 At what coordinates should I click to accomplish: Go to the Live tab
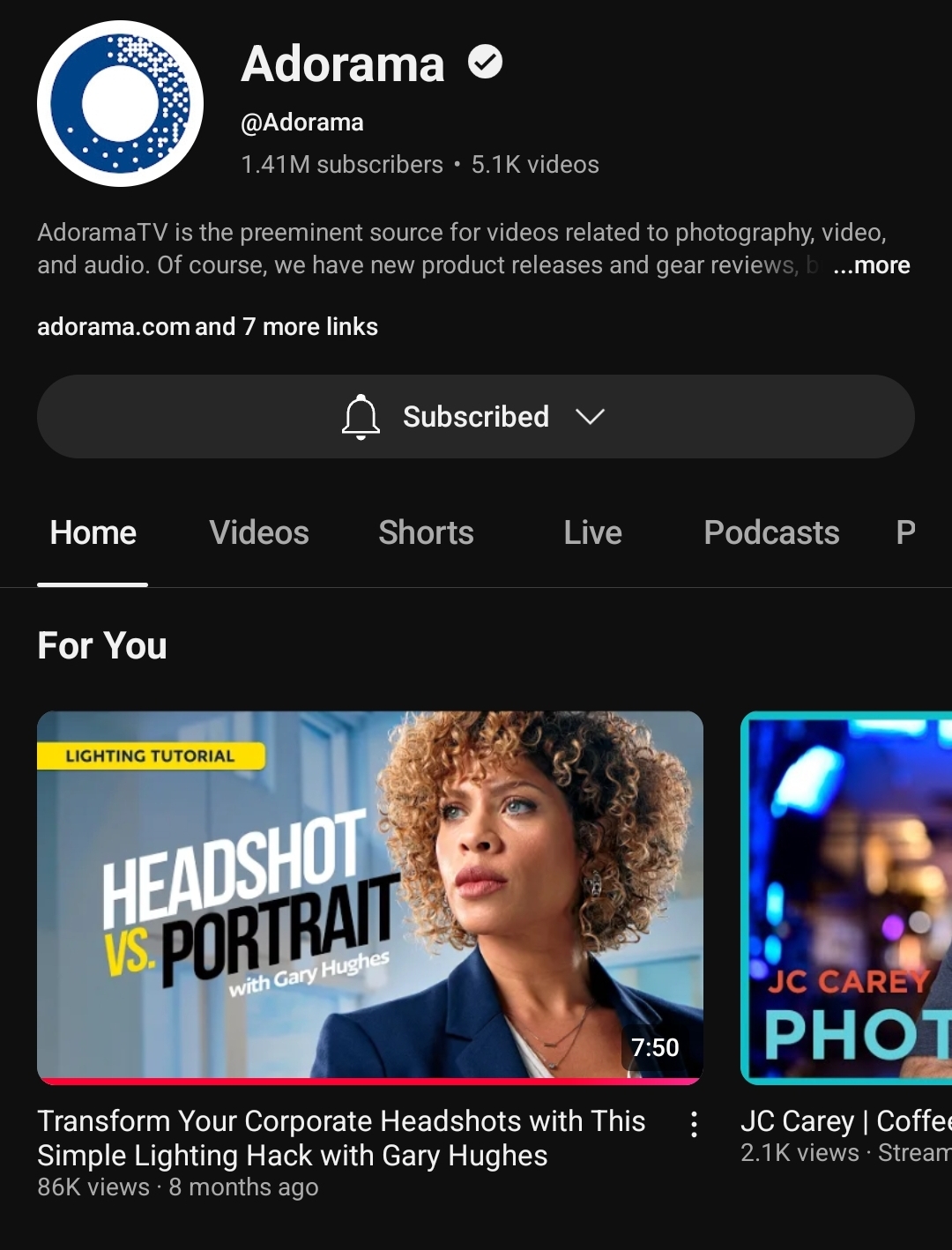click(x=592, y=533)
